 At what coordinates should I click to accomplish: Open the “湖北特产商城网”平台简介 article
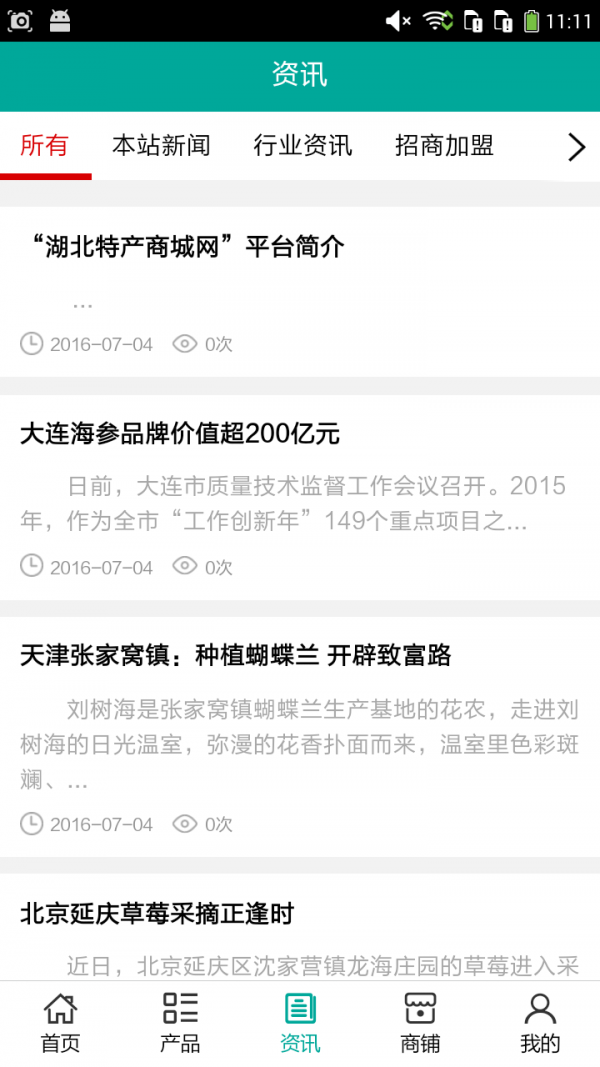[182, 247]
